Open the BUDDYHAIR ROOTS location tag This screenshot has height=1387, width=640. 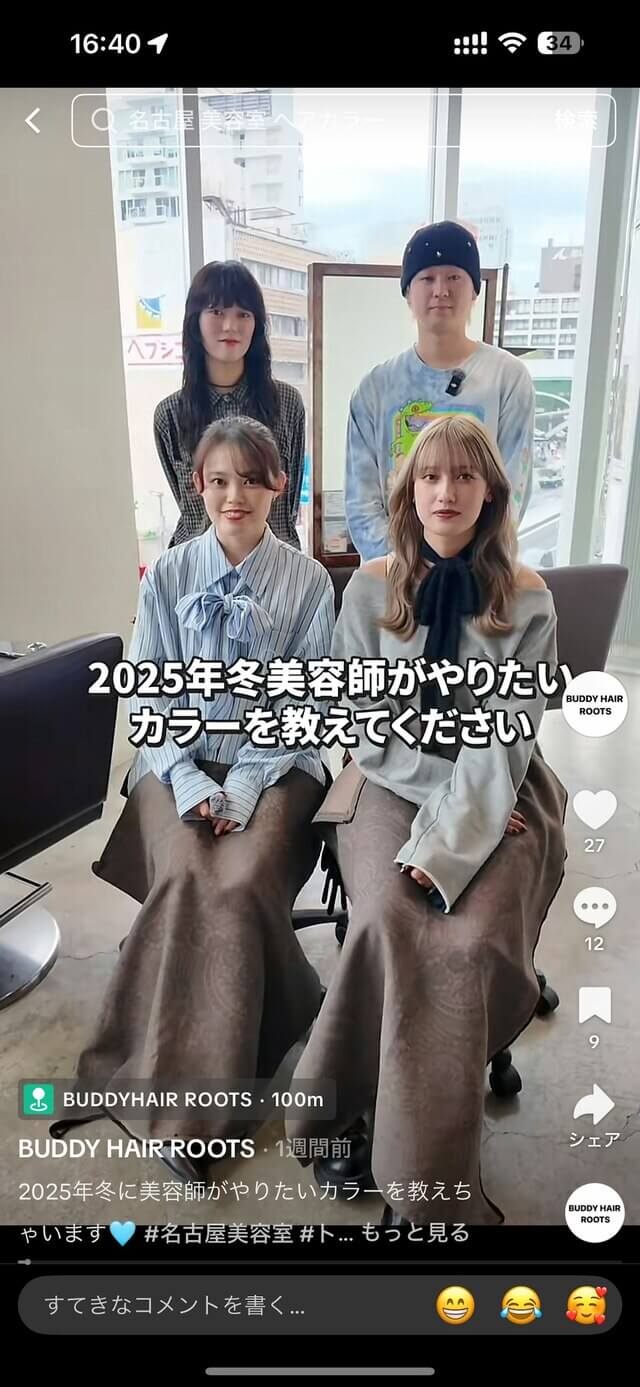pyautogui.click(x=176, y=1099)
